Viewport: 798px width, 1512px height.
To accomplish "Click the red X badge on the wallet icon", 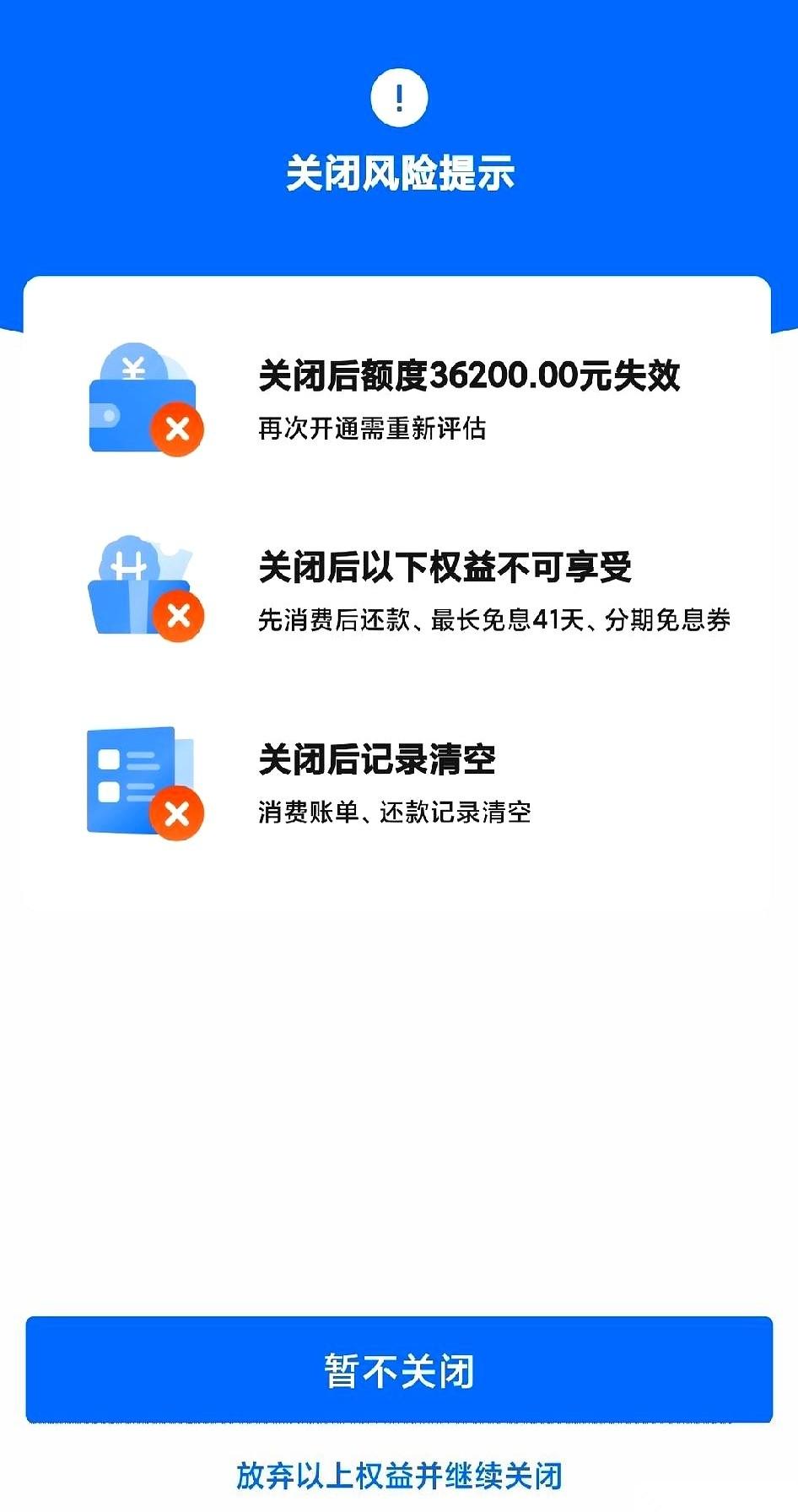I will (176, 429).
